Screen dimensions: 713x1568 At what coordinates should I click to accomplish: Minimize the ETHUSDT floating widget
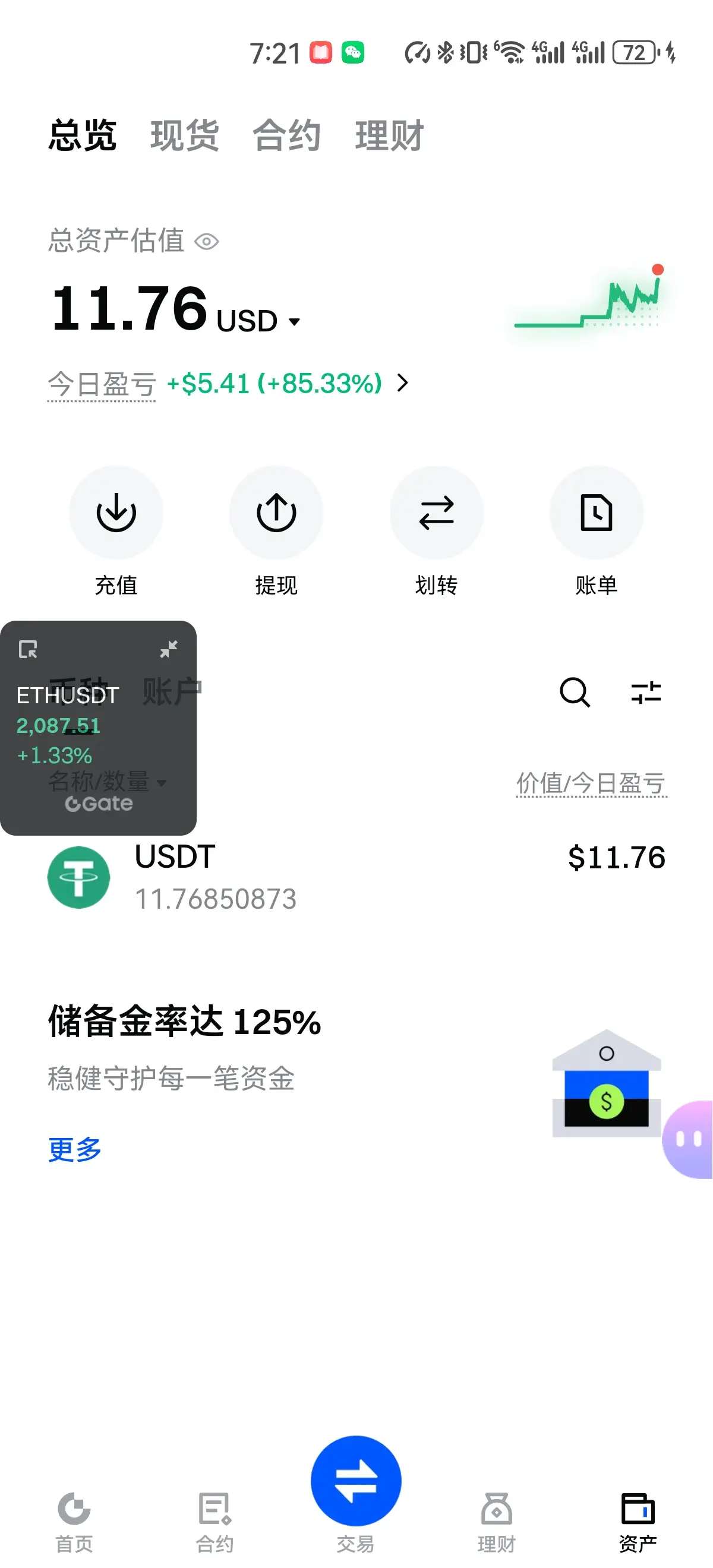tap(169, 649)
